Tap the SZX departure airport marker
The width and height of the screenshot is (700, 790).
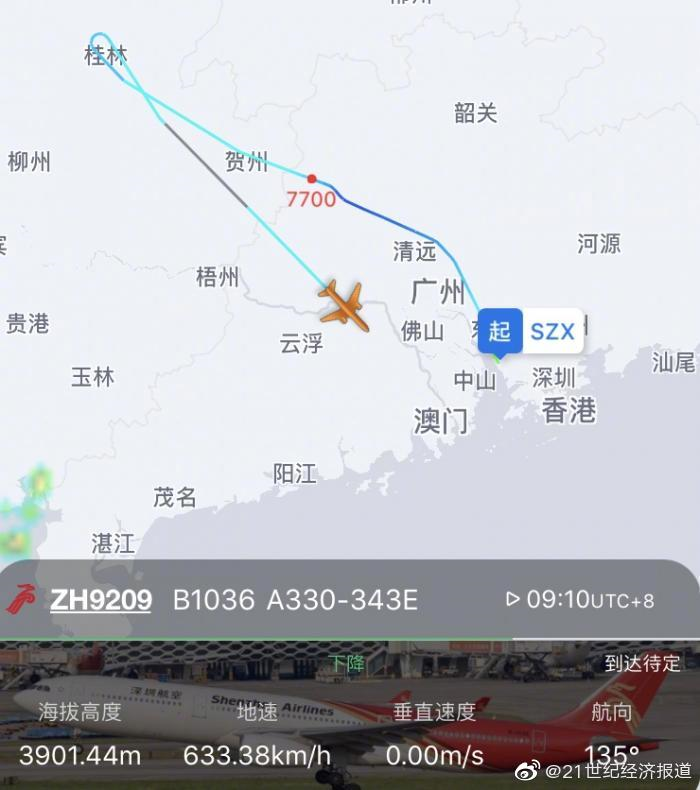(x=530, y=331)
